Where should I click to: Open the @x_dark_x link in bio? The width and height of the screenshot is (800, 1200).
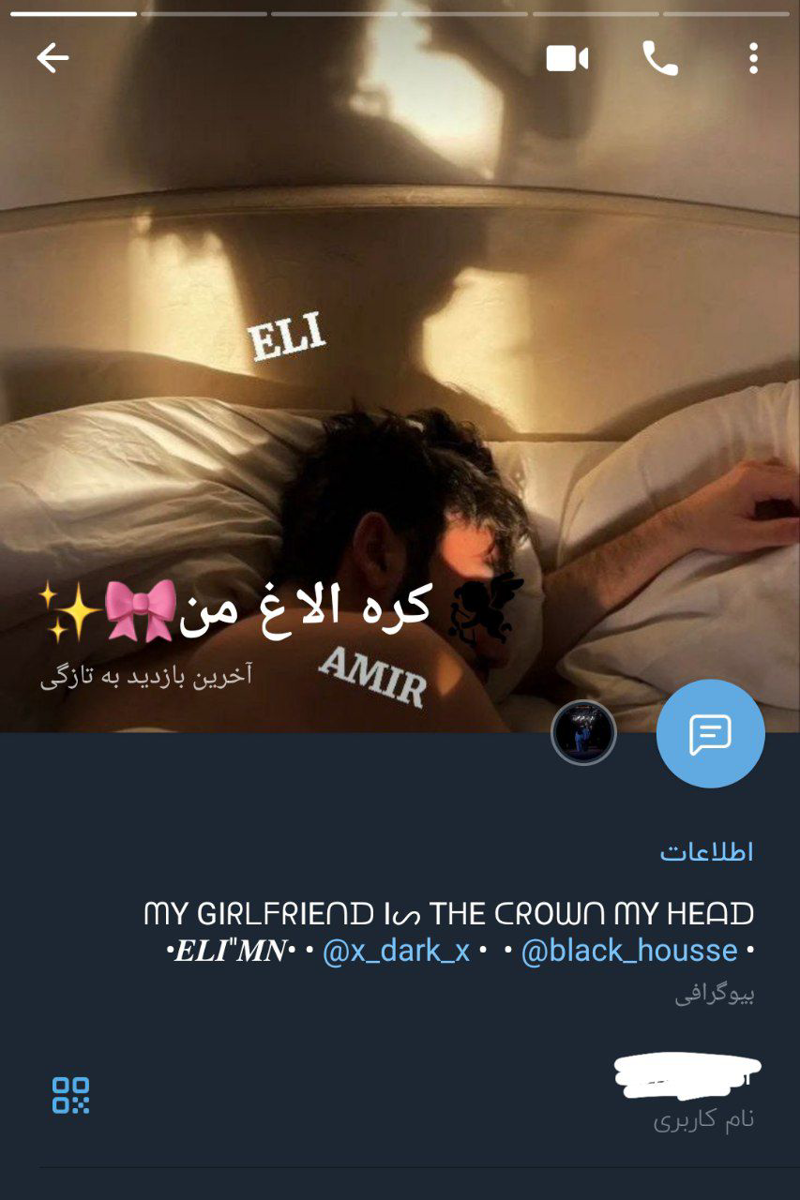click(396, 950)
